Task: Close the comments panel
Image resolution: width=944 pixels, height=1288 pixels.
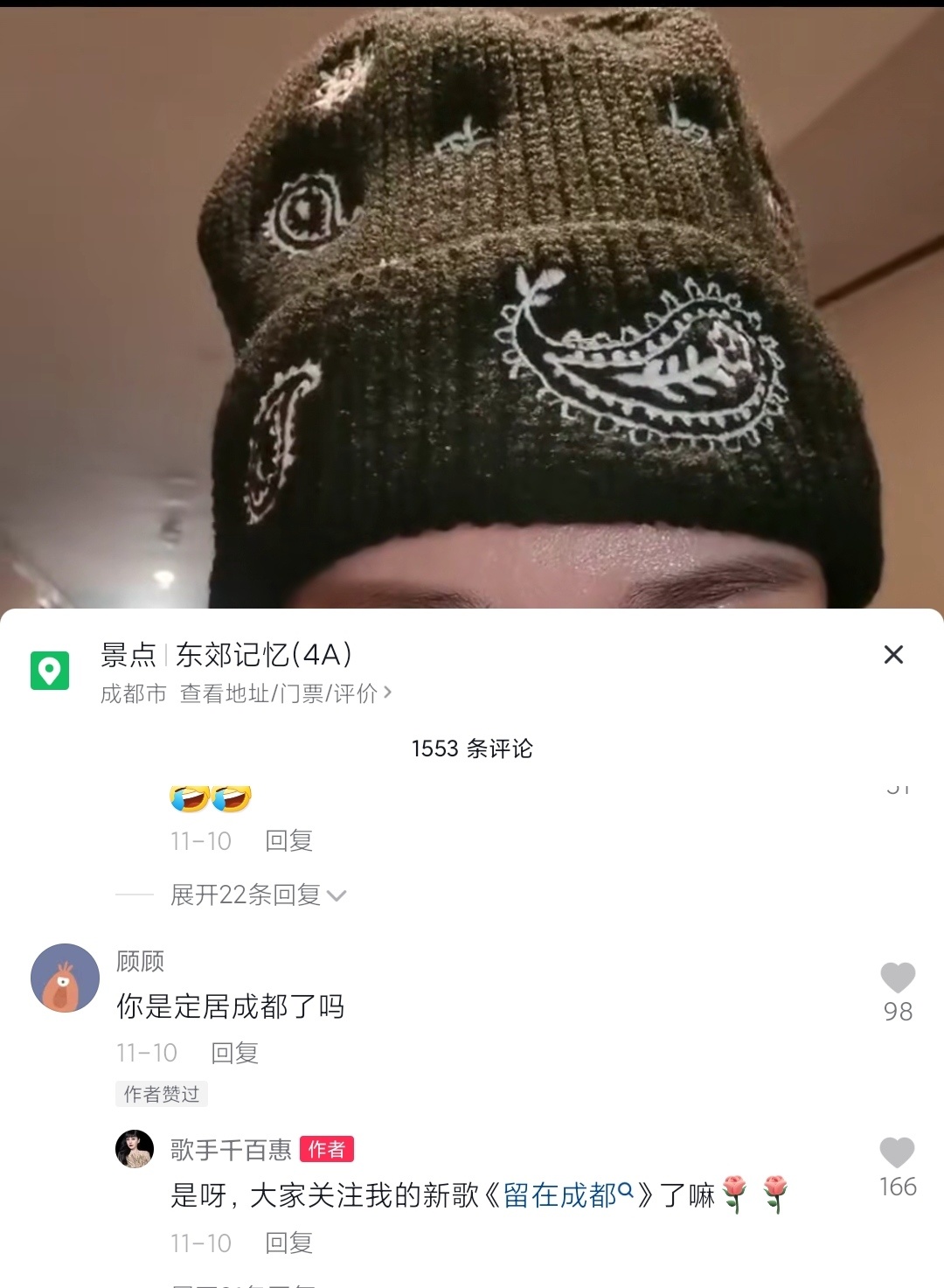Action: click(x=893, y=655)
